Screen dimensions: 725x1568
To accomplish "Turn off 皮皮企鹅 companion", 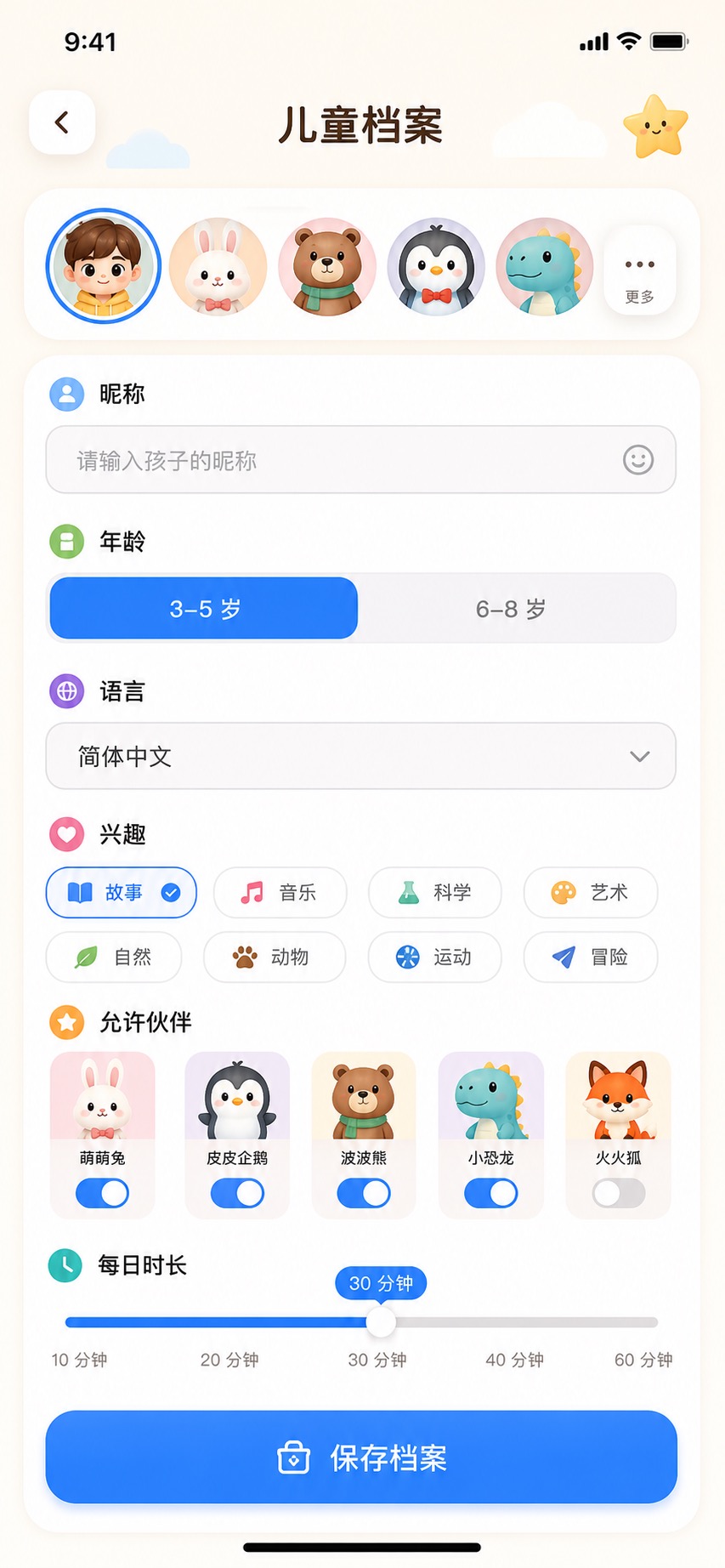I will point(237,1193).
